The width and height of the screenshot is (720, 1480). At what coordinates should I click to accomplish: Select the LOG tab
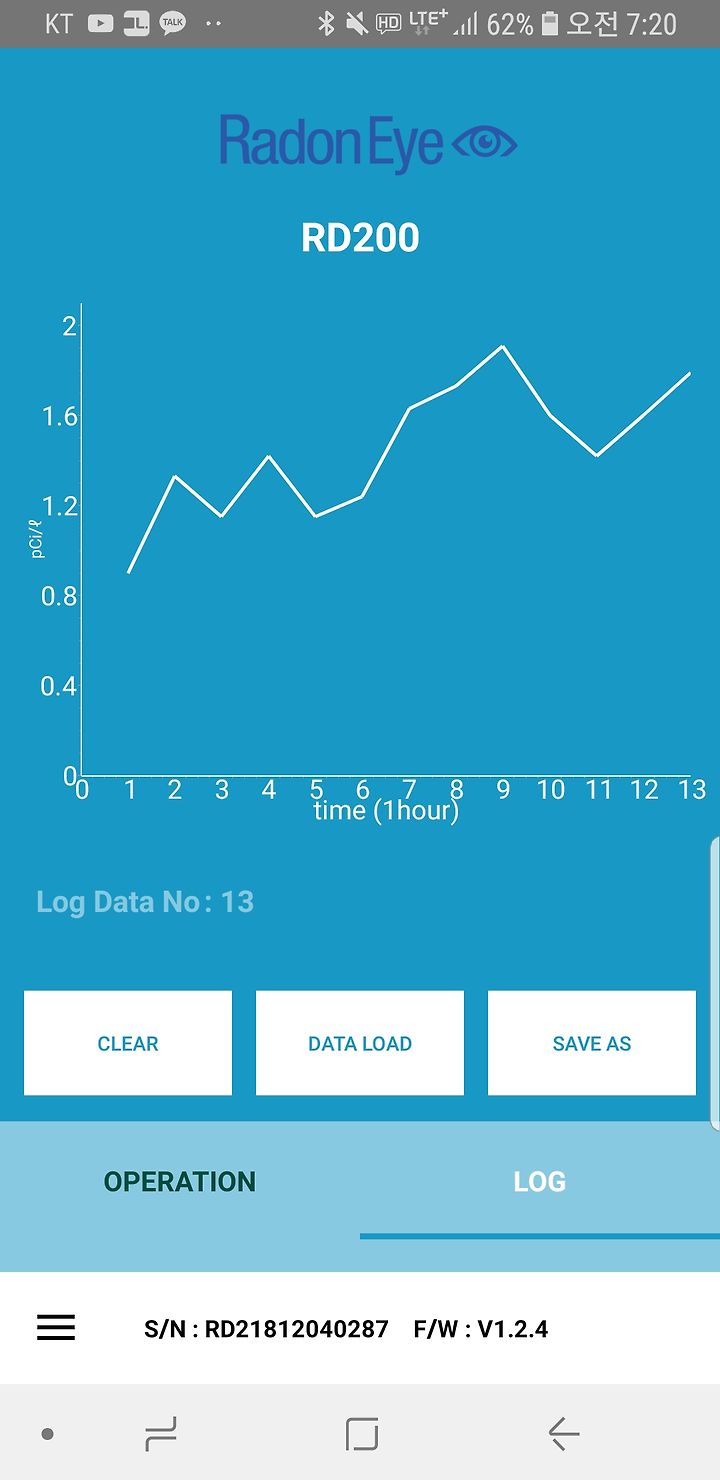[x=540, y=1181]
